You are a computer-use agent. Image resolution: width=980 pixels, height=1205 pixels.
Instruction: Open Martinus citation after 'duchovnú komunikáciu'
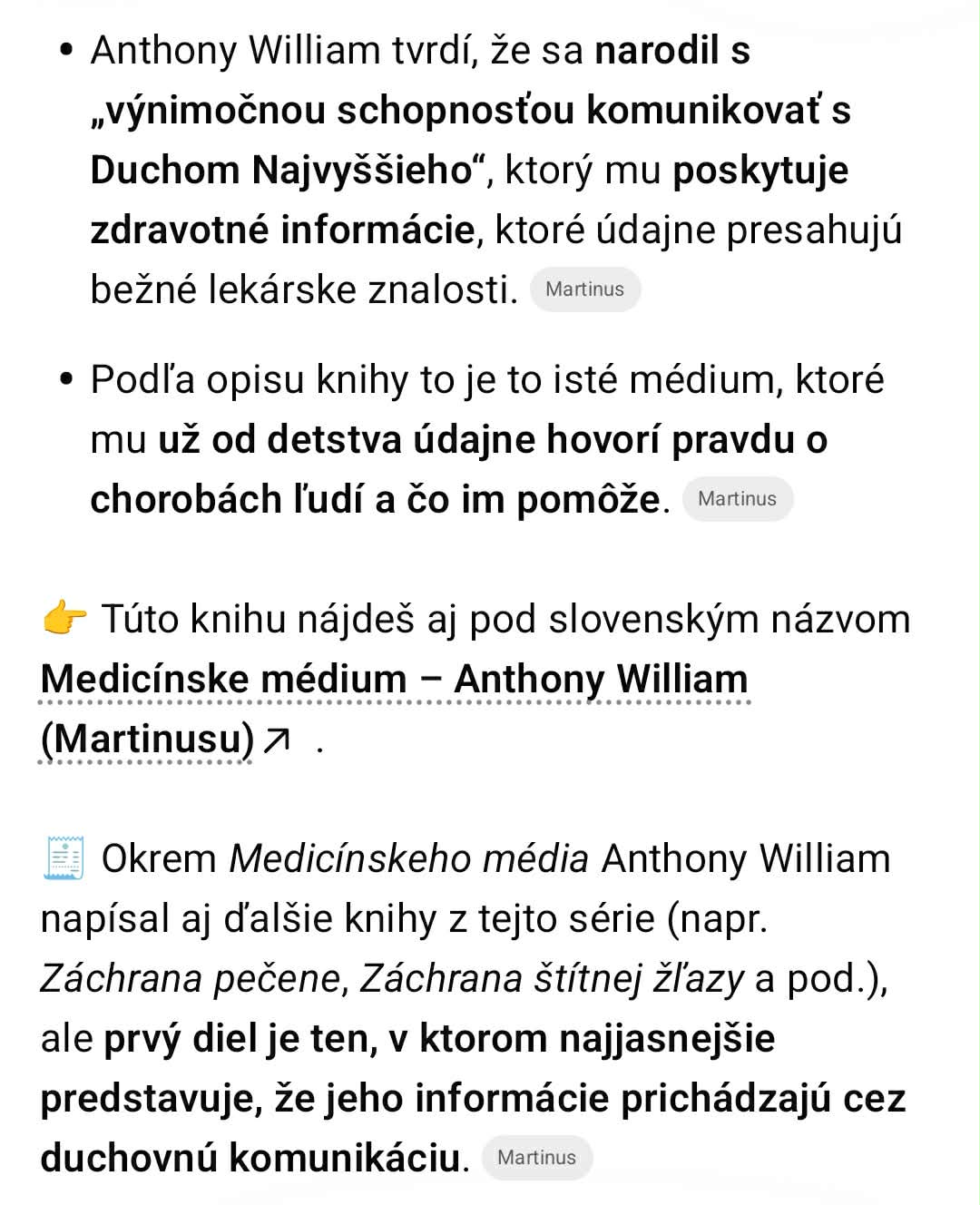(536, 1158)
